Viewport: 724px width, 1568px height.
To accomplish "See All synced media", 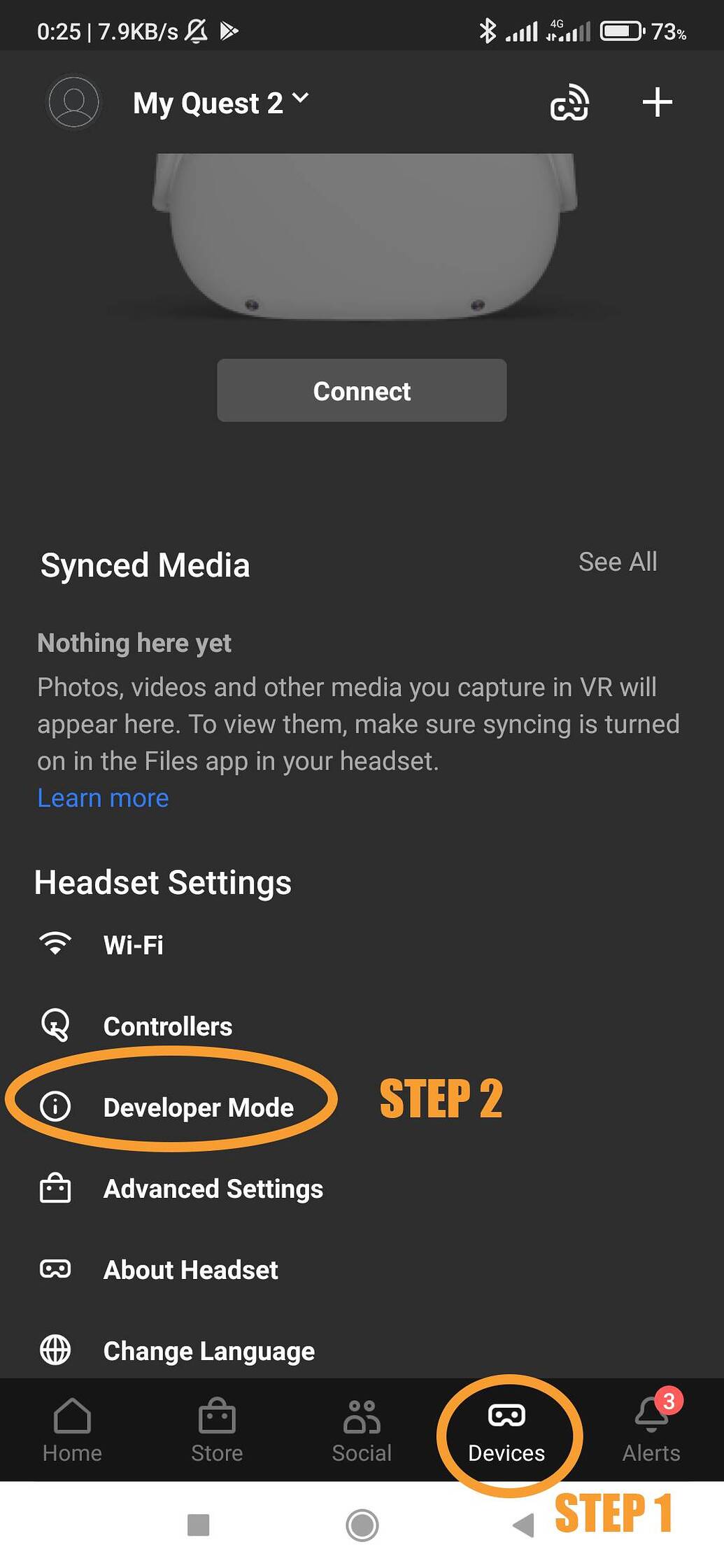I will click(617, 561).
